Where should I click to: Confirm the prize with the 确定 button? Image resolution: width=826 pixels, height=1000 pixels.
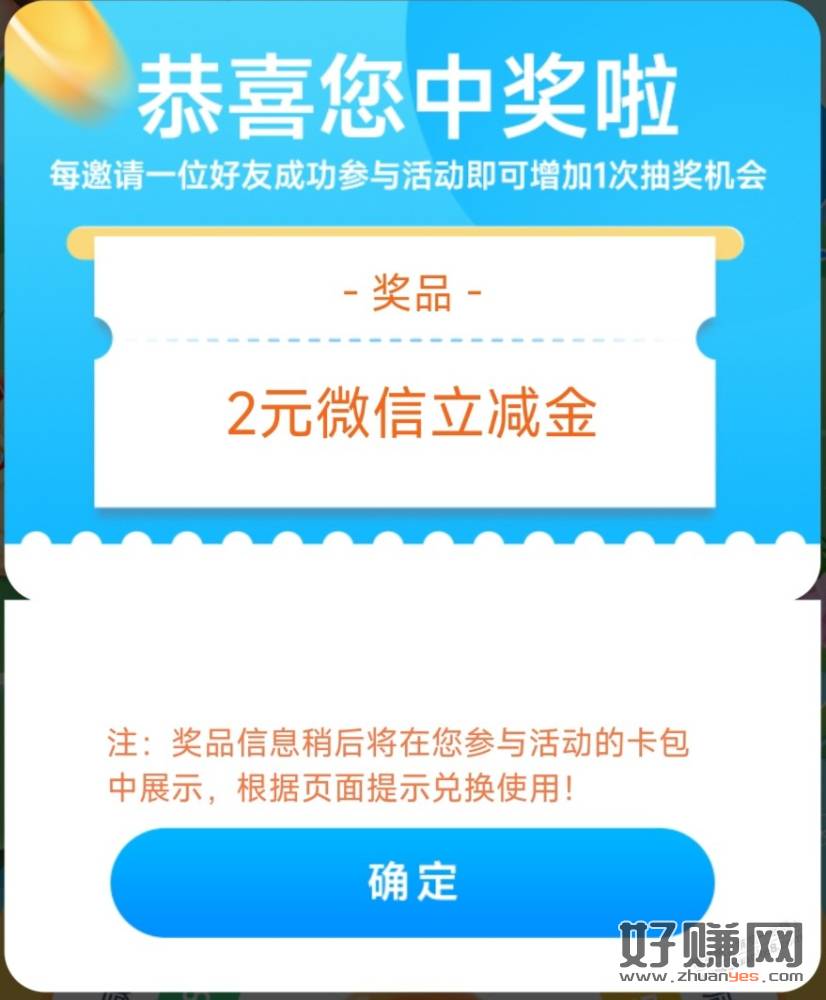click(412, 882)
